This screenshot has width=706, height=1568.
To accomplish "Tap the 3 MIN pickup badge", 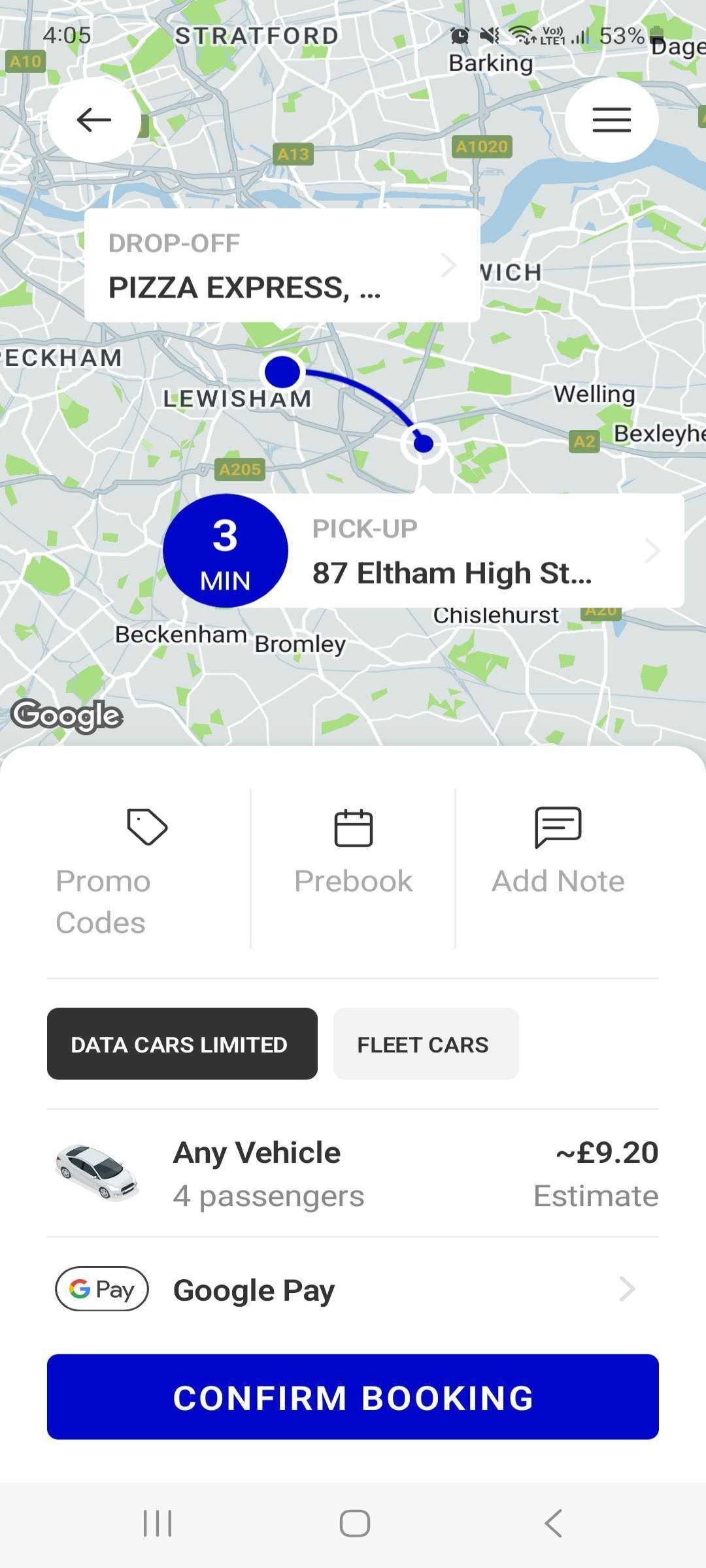I will tap(226, 551).
